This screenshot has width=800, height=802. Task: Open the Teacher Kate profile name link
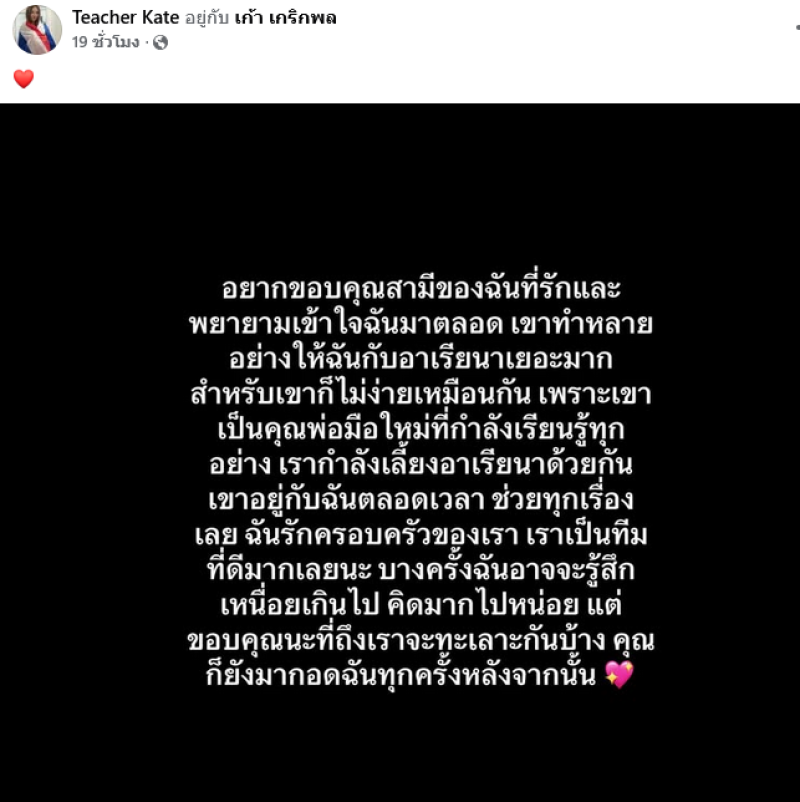[x=111, y=18]
